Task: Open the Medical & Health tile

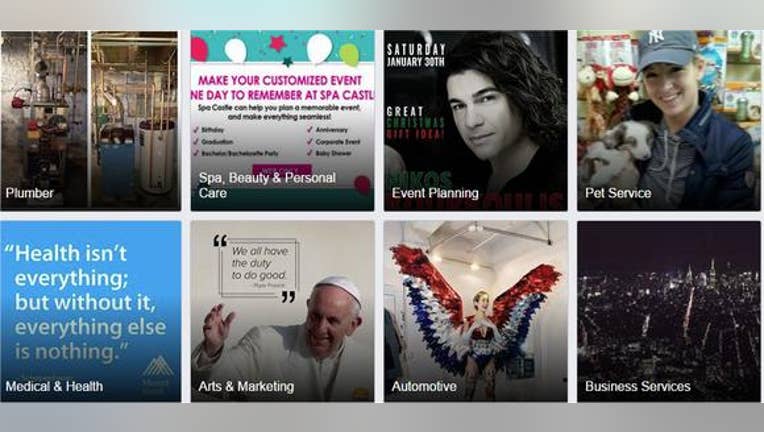Action: click(90, 311)
